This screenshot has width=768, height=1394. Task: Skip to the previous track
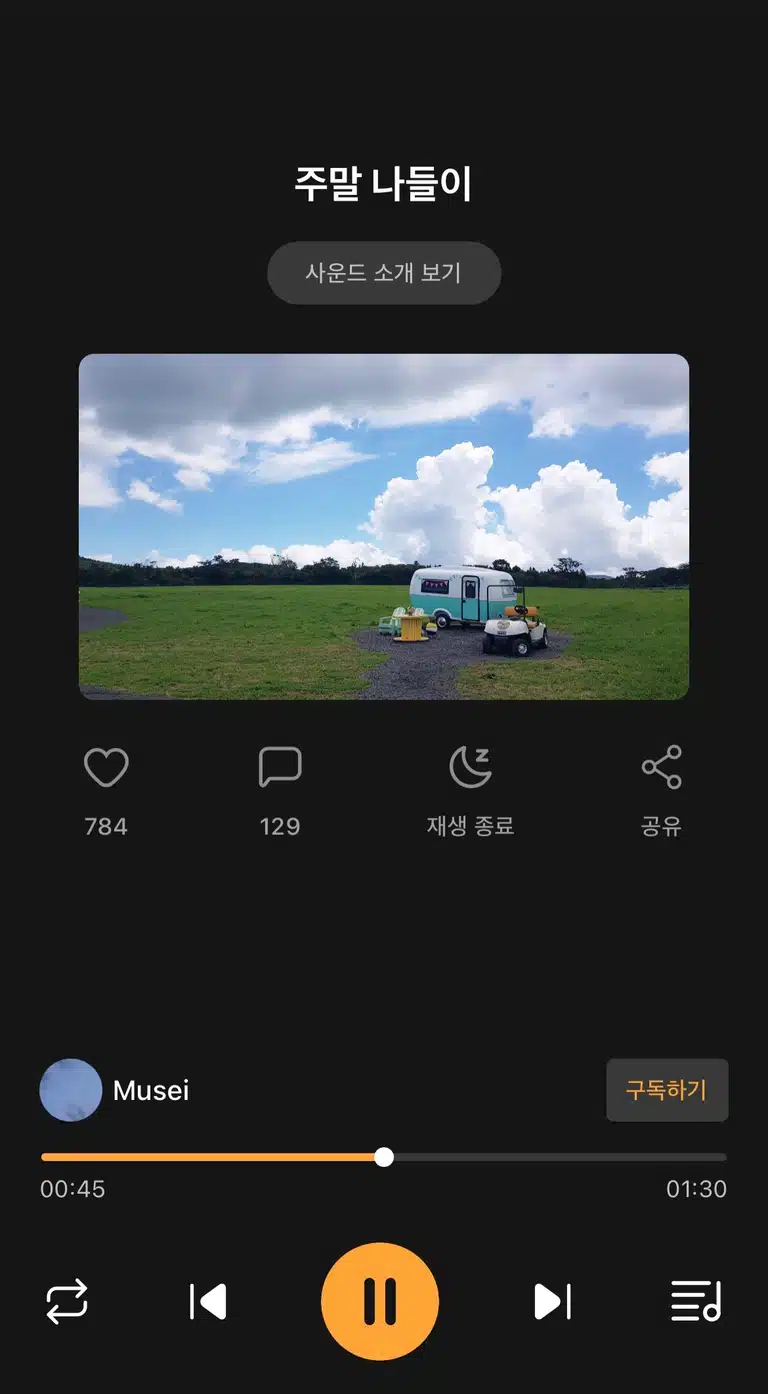[x=208, y=1302]
